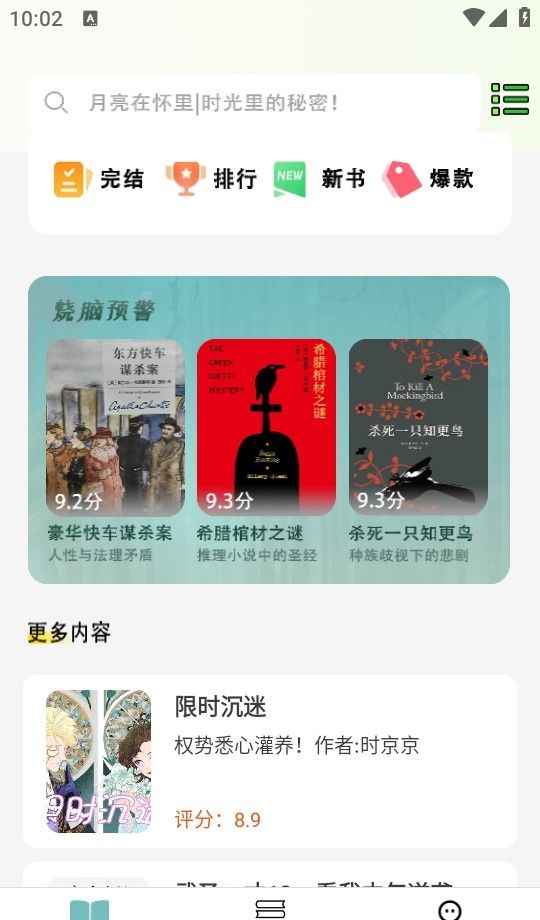The image size is (540, 920).
Task: Switch to the face icon tab
Action: pyautogui.click(x=450, y=910)
